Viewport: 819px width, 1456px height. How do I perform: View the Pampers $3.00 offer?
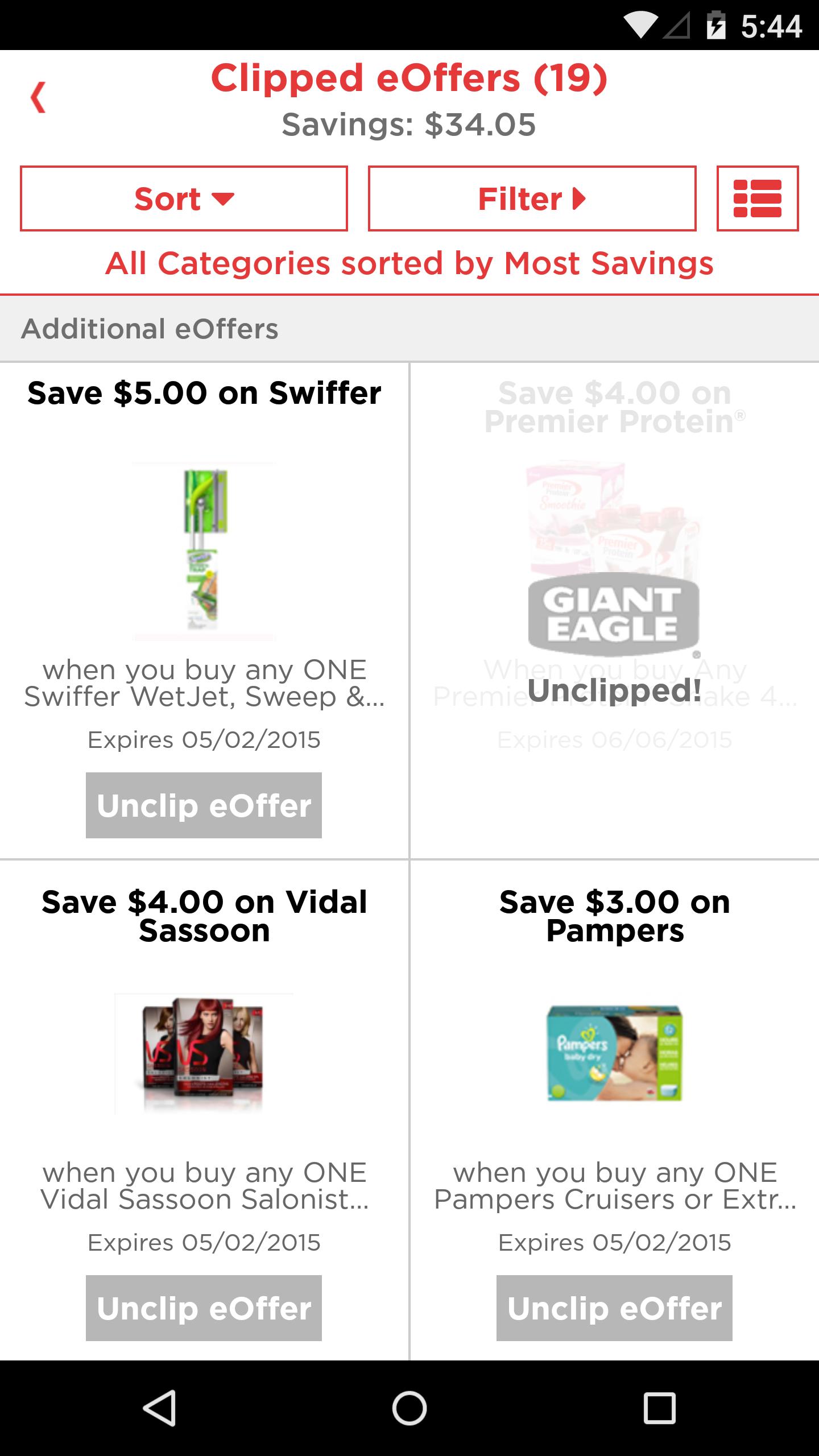(x=614, y=1052)
